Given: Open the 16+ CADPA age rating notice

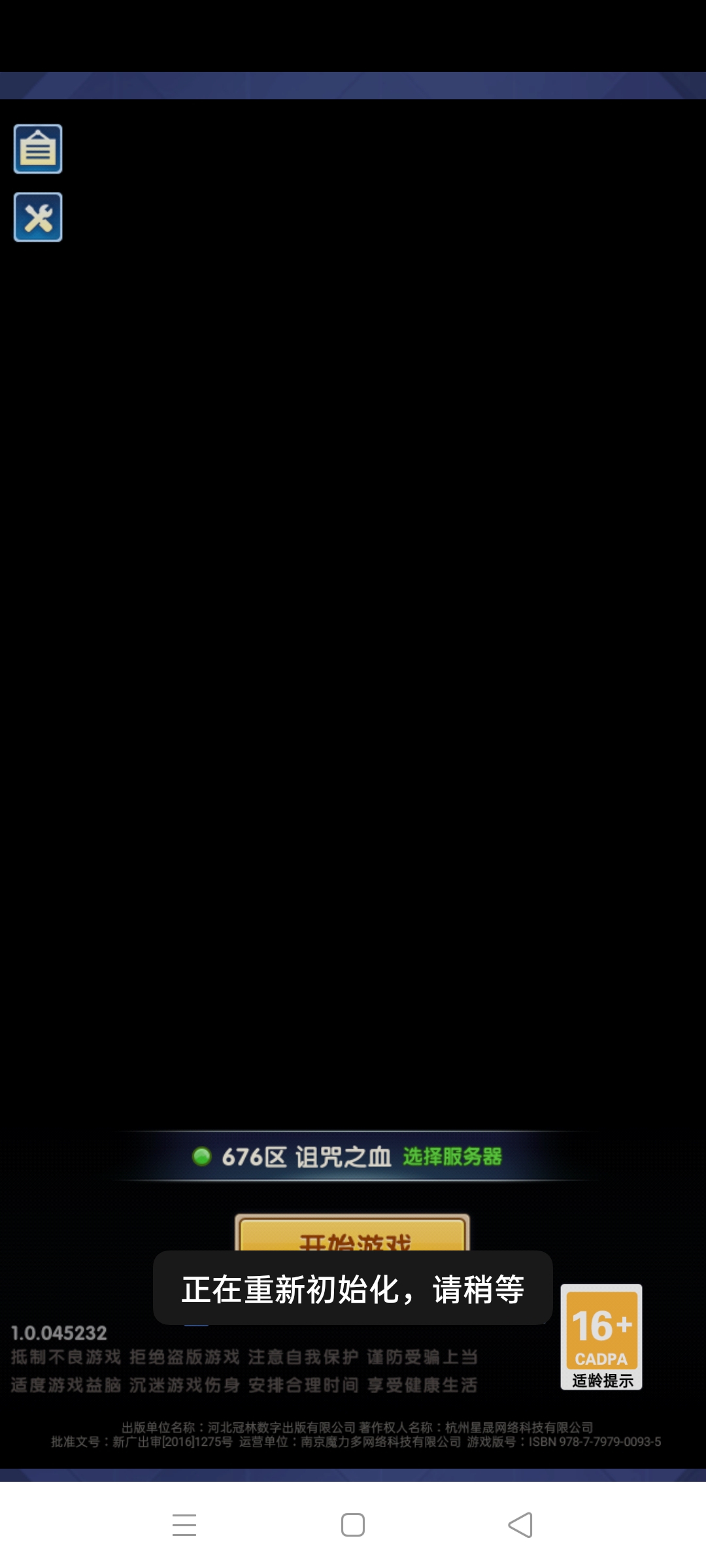Looking at the screenshot, I should tap(601, 1337).
